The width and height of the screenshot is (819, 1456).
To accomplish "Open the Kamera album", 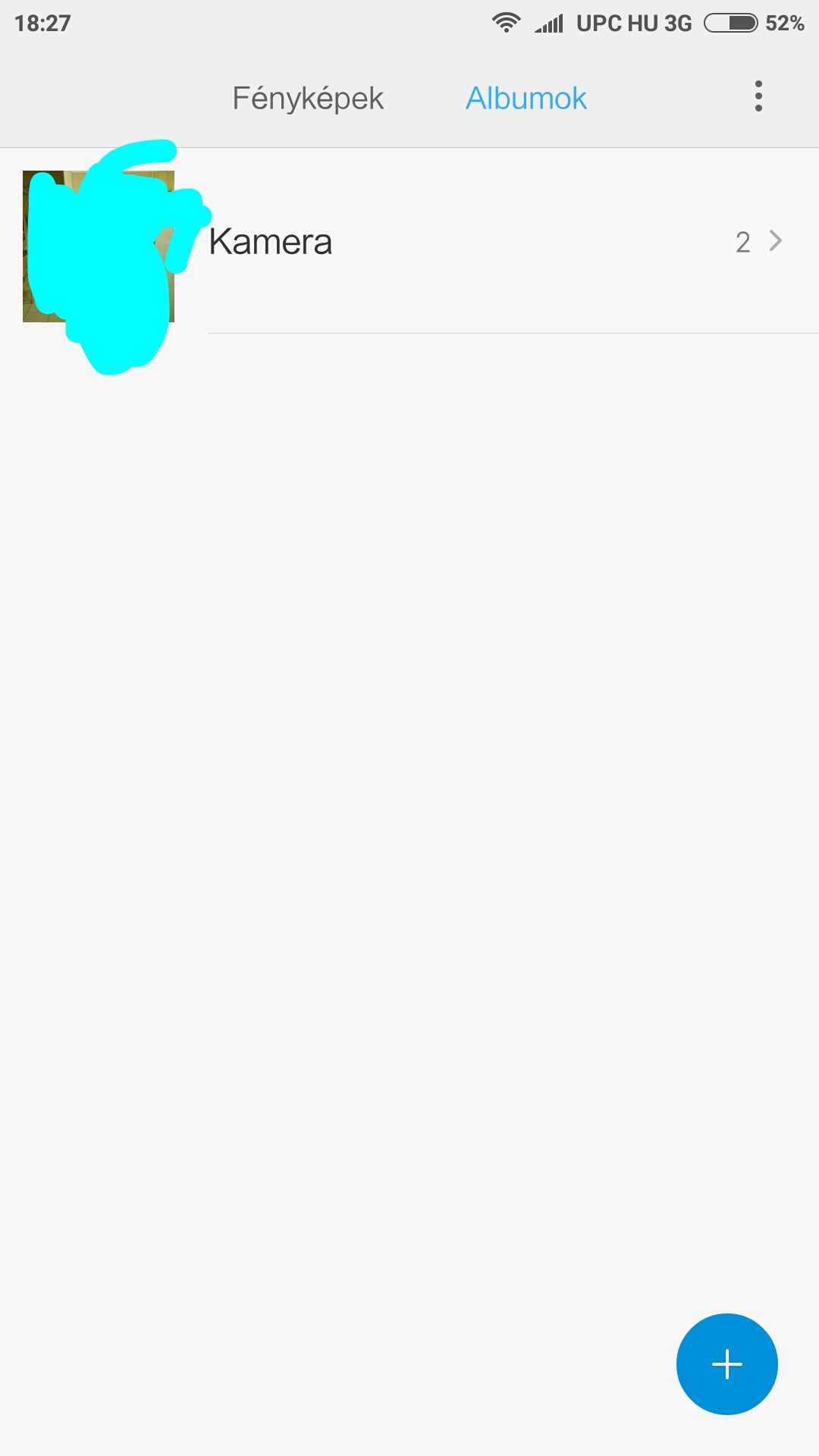I will pyautogui.click(x=409, y=242).
